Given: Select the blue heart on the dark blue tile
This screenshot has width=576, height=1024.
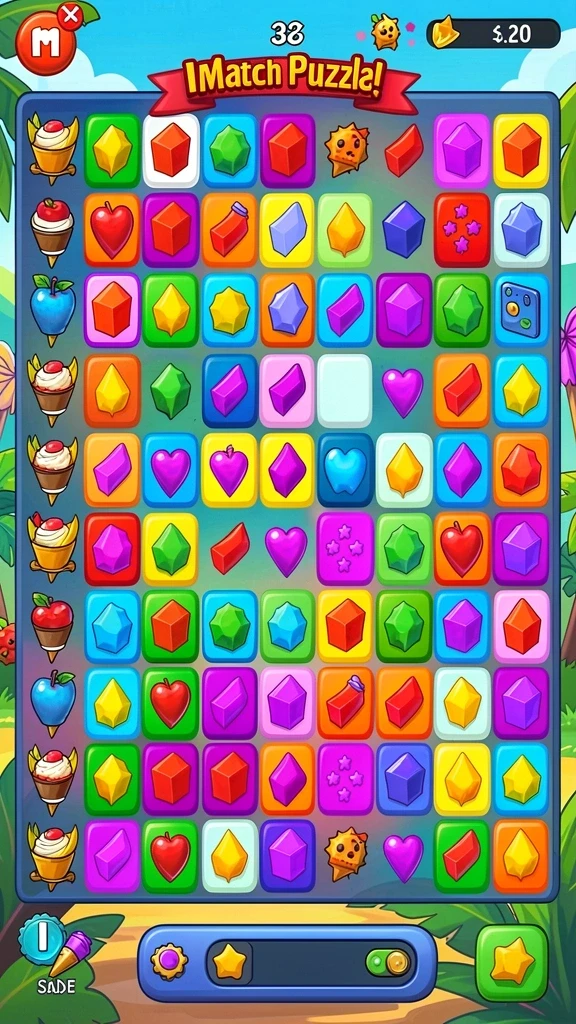Looking at the screenshot, I should tap(345, 469).
